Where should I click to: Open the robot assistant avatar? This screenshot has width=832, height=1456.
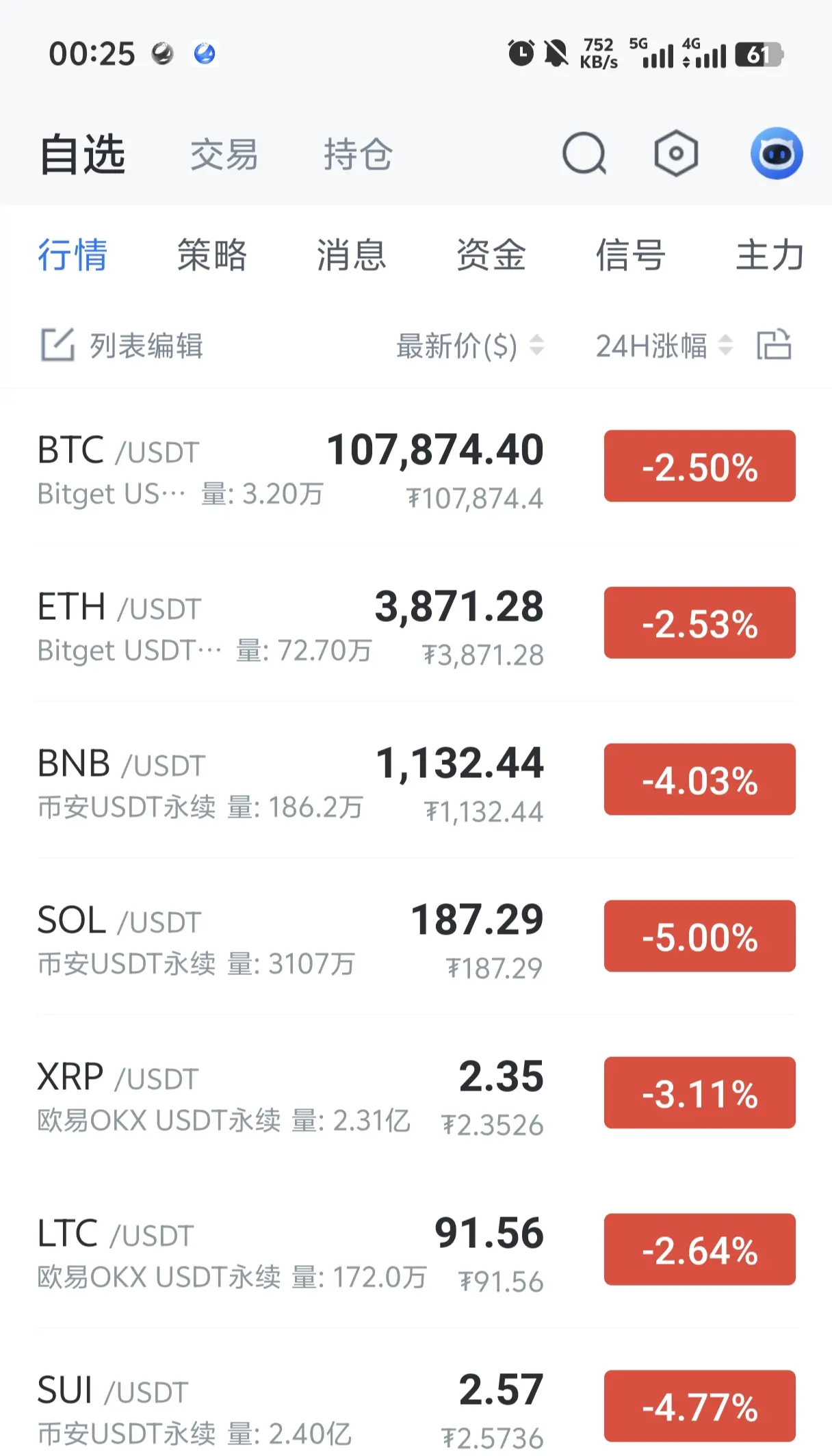tap(777, 153)
